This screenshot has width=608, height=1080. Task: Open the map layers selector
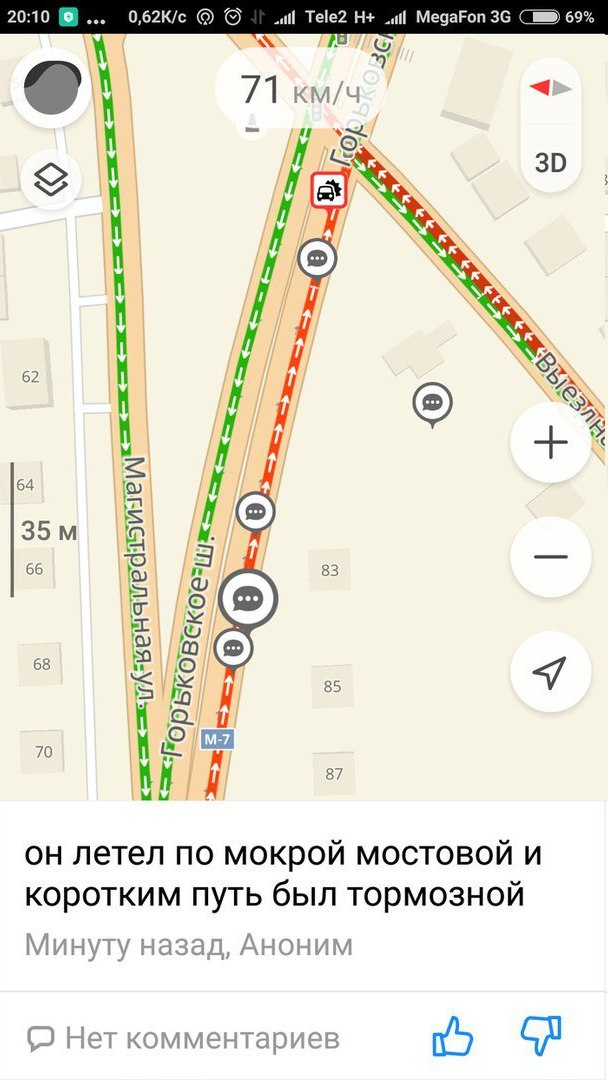(x=51, y=179)
